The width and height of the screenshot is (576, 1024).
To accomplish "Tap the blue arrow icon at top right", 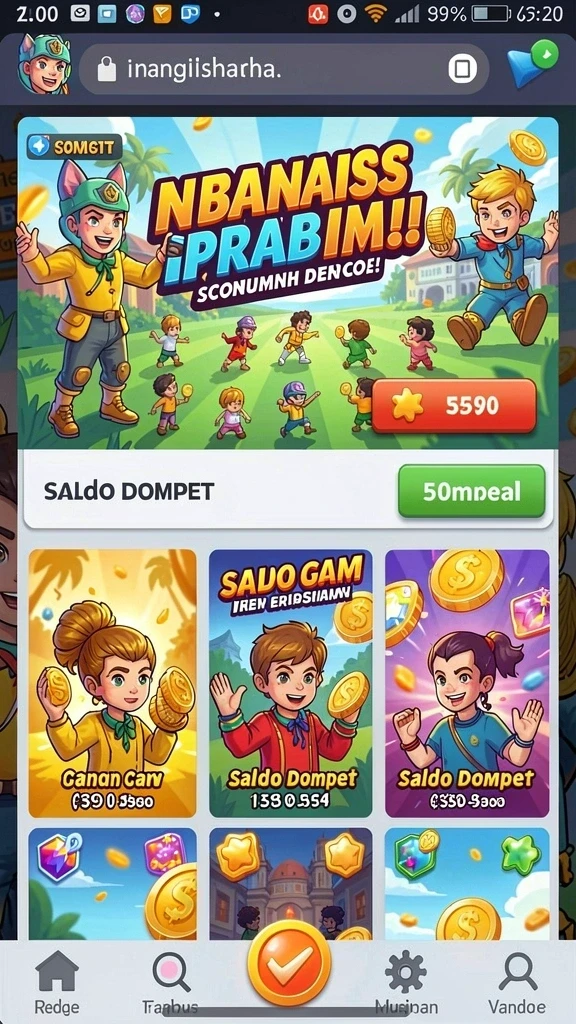I will pyautogui.click(x=532, y=63).
